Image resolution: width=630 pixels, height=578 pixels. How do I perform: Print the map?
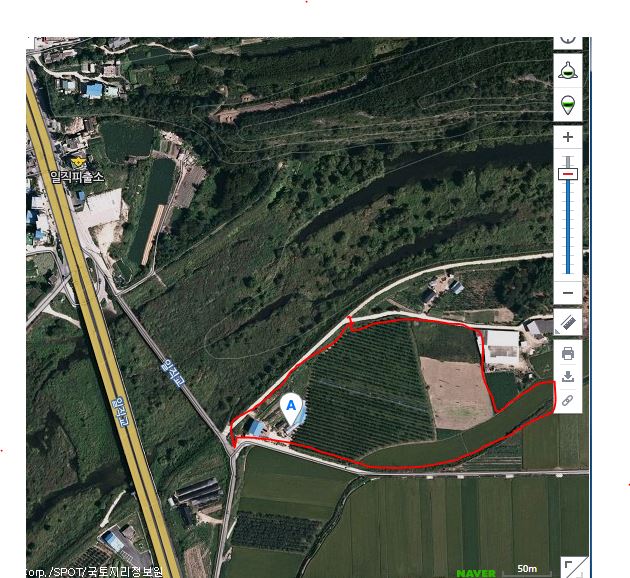coord(568,353)
